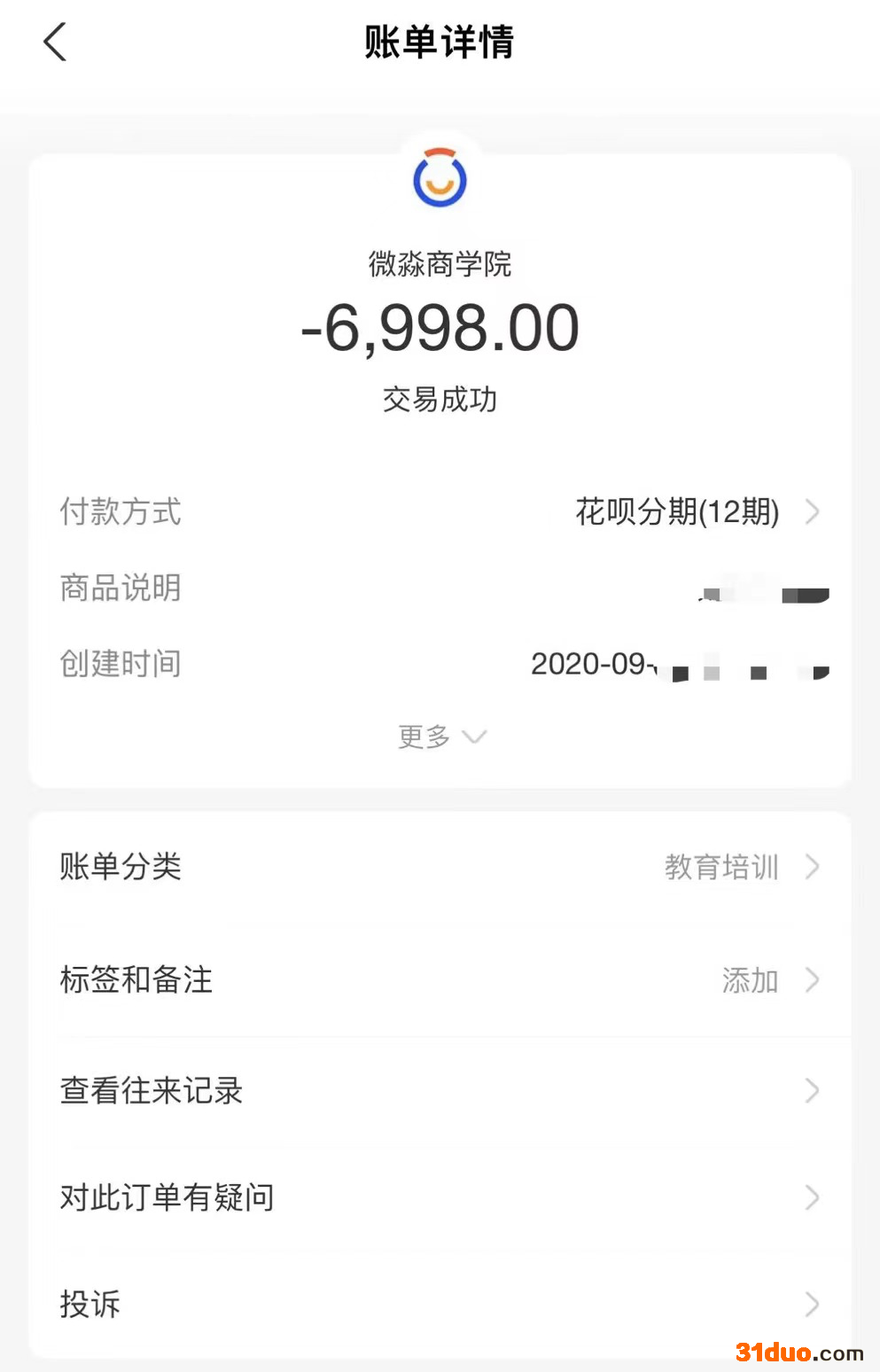Open the 付款方式 花呗分期(12期) details

click(x=440, y=511)
